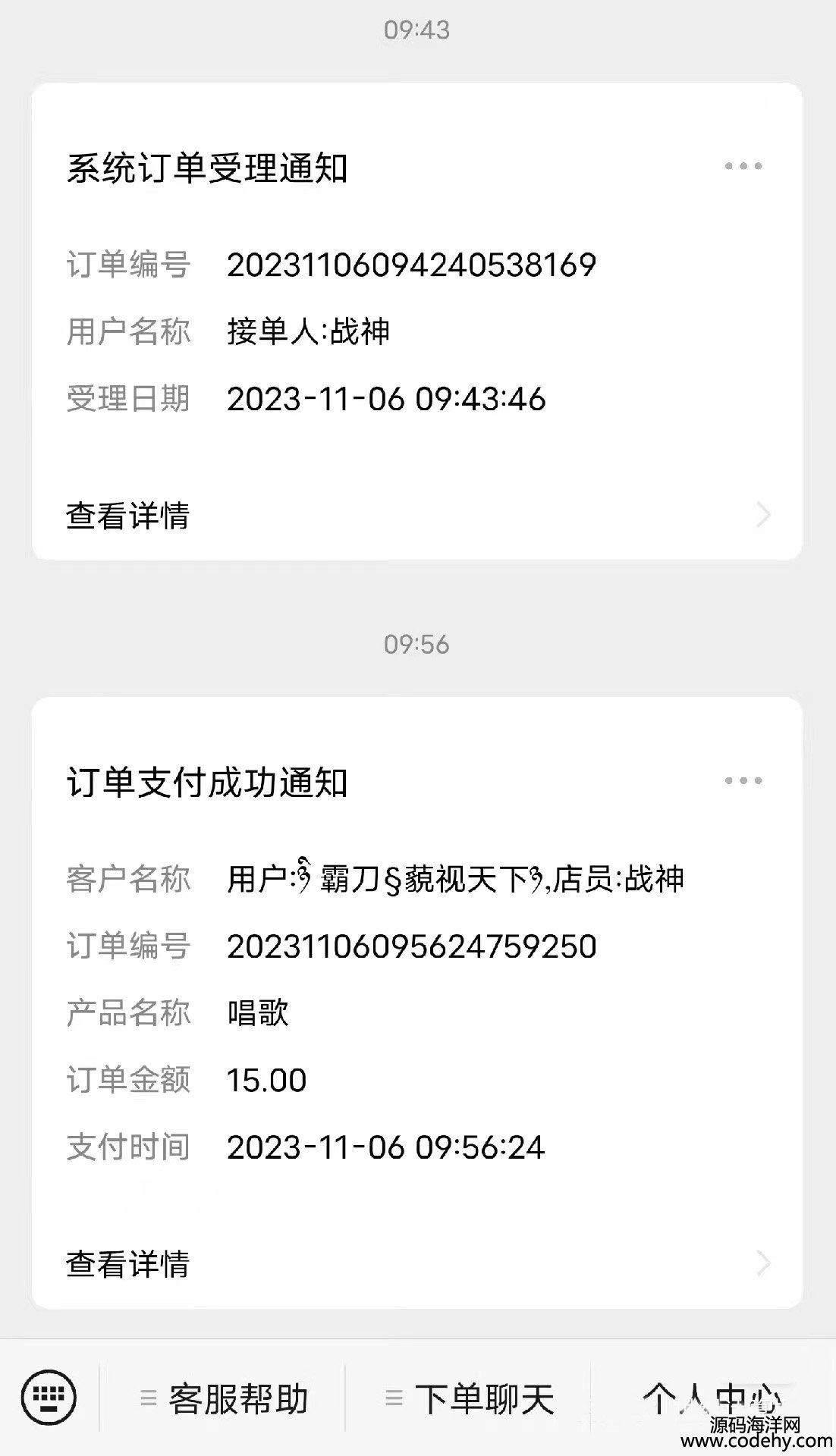Image resolution: width=836 pixels, height=1456 pixels.
Task: Open the 下单聊天 menu
Action: 469,1398
